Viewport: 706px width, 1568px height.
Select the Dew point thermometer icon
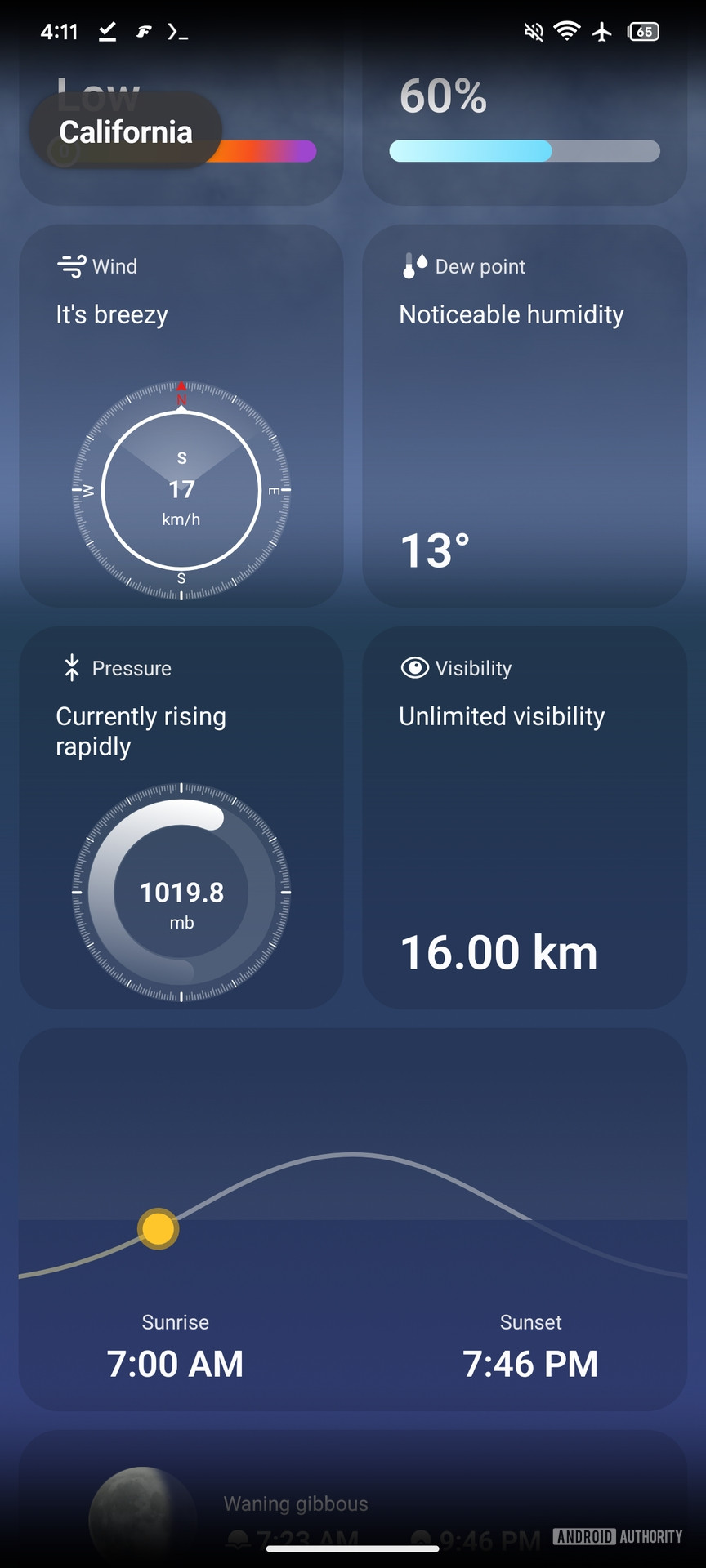click(x=412, y=265)
